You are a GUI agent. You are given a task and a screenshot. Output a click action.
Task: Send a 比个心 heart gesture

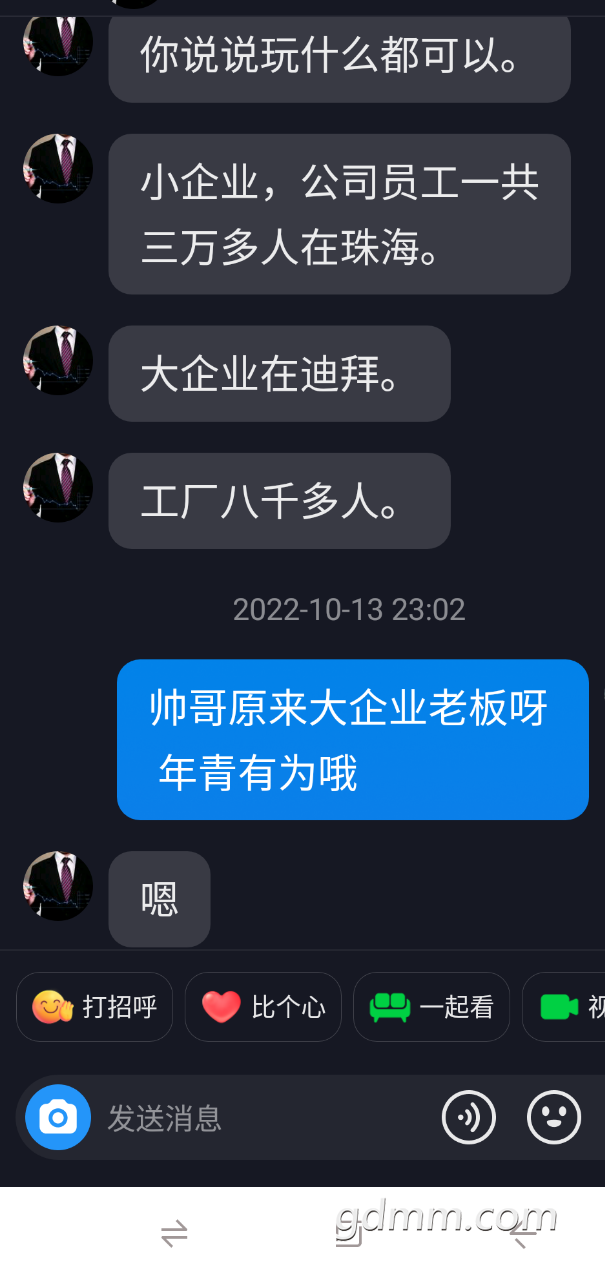coord(263,1007)
